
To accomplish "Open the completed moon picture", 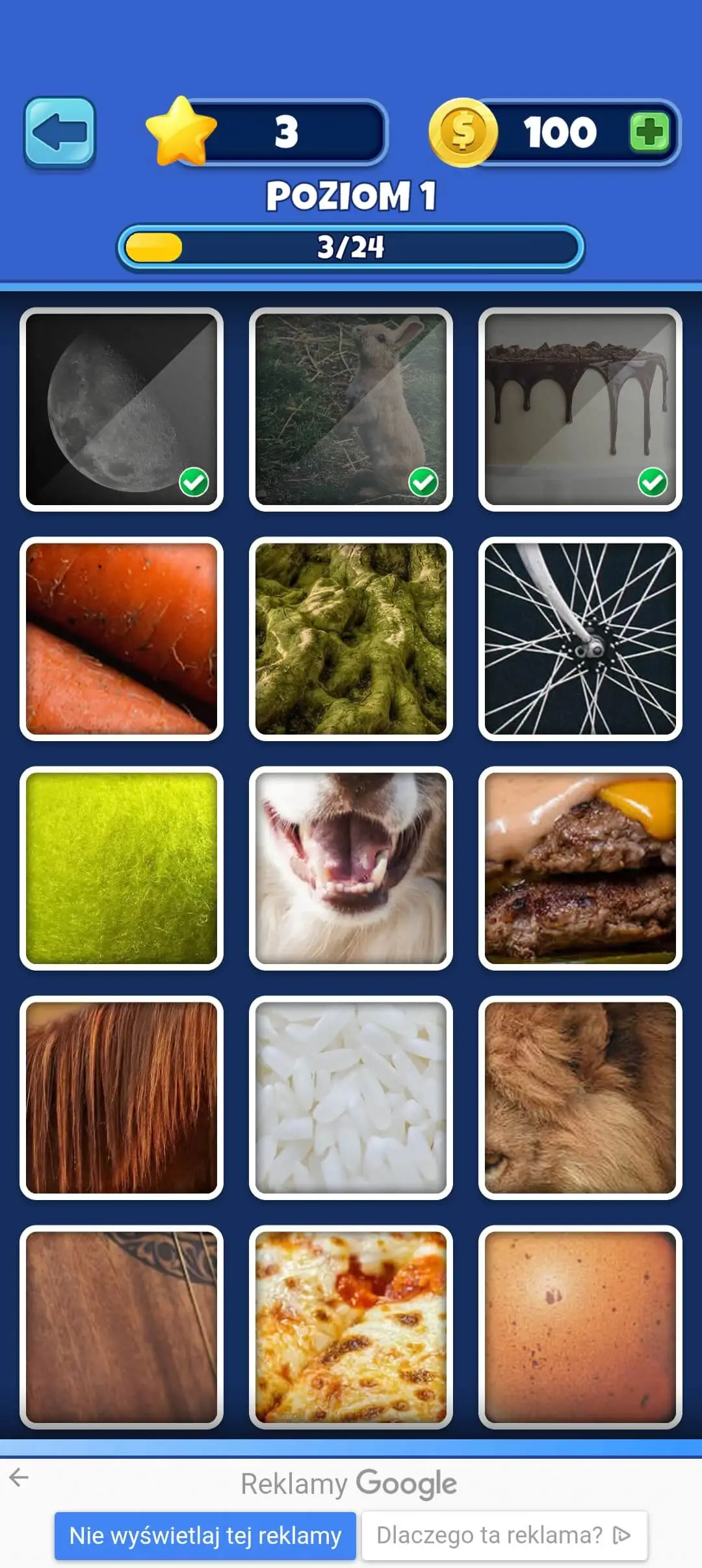I will (x=122, y=410).
